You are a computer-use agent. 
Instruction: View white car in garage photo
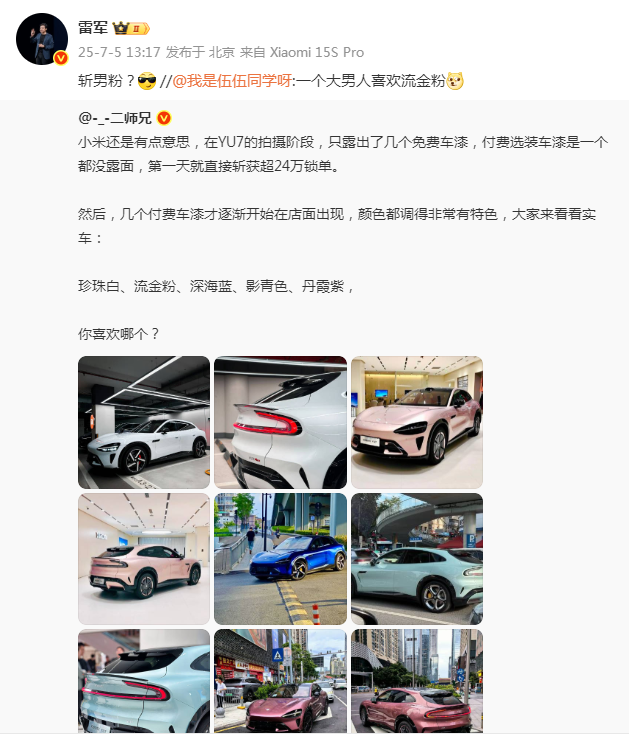pos(144,422)
